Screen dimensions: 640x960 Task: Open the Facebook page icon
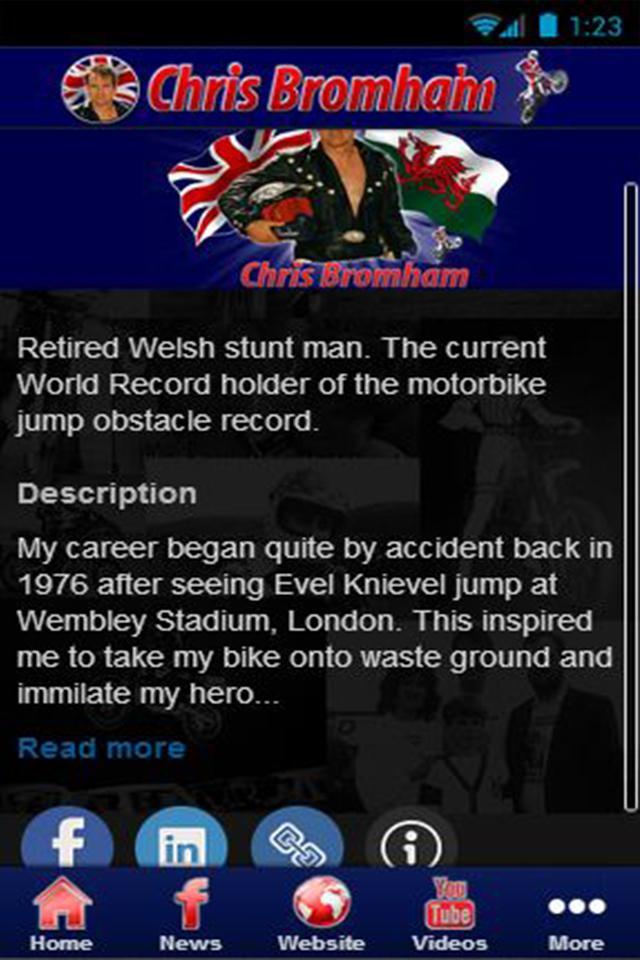tap(67, 841)
